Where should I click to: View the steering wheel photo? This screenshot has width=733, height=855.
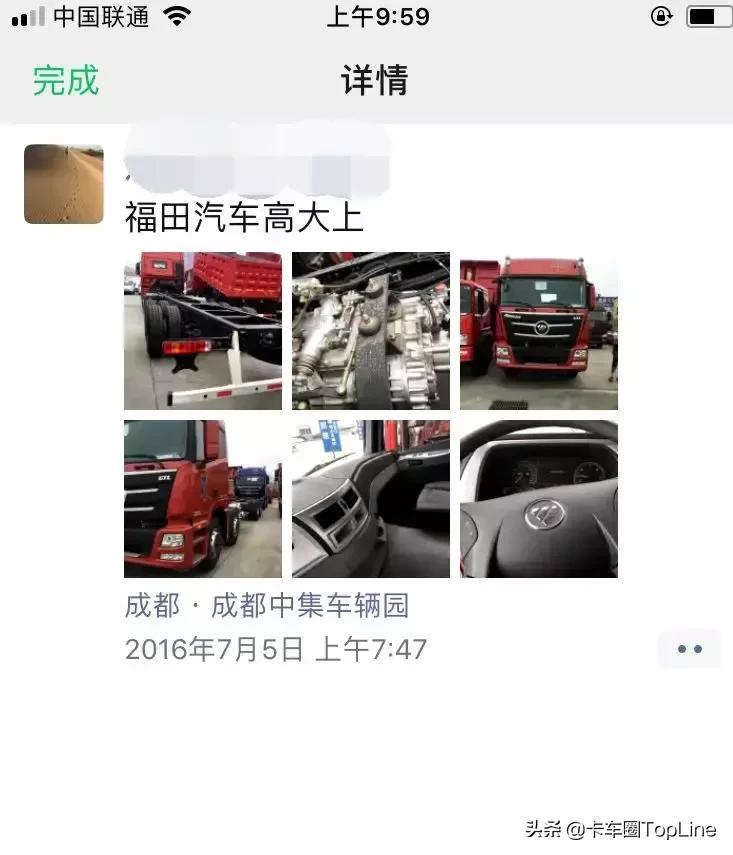(x=538, y=498)
